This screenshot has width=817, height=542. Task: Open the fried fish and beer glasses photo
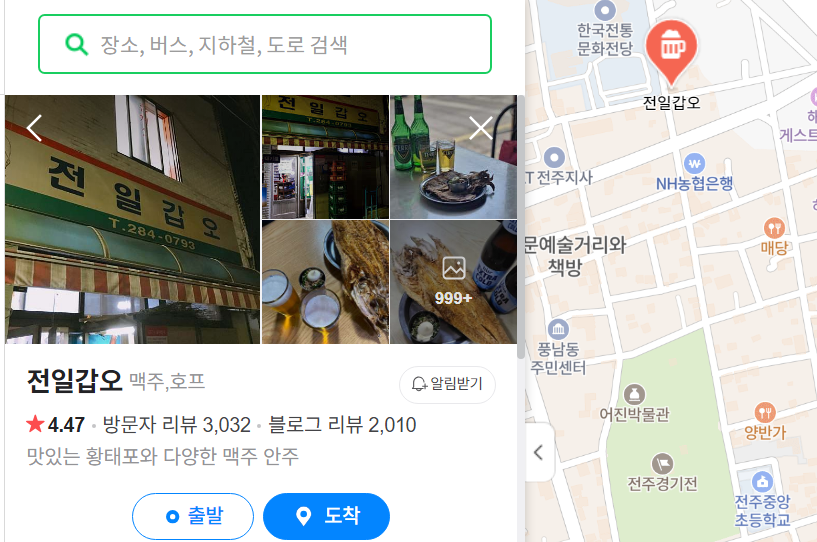[x=325, y=282]
